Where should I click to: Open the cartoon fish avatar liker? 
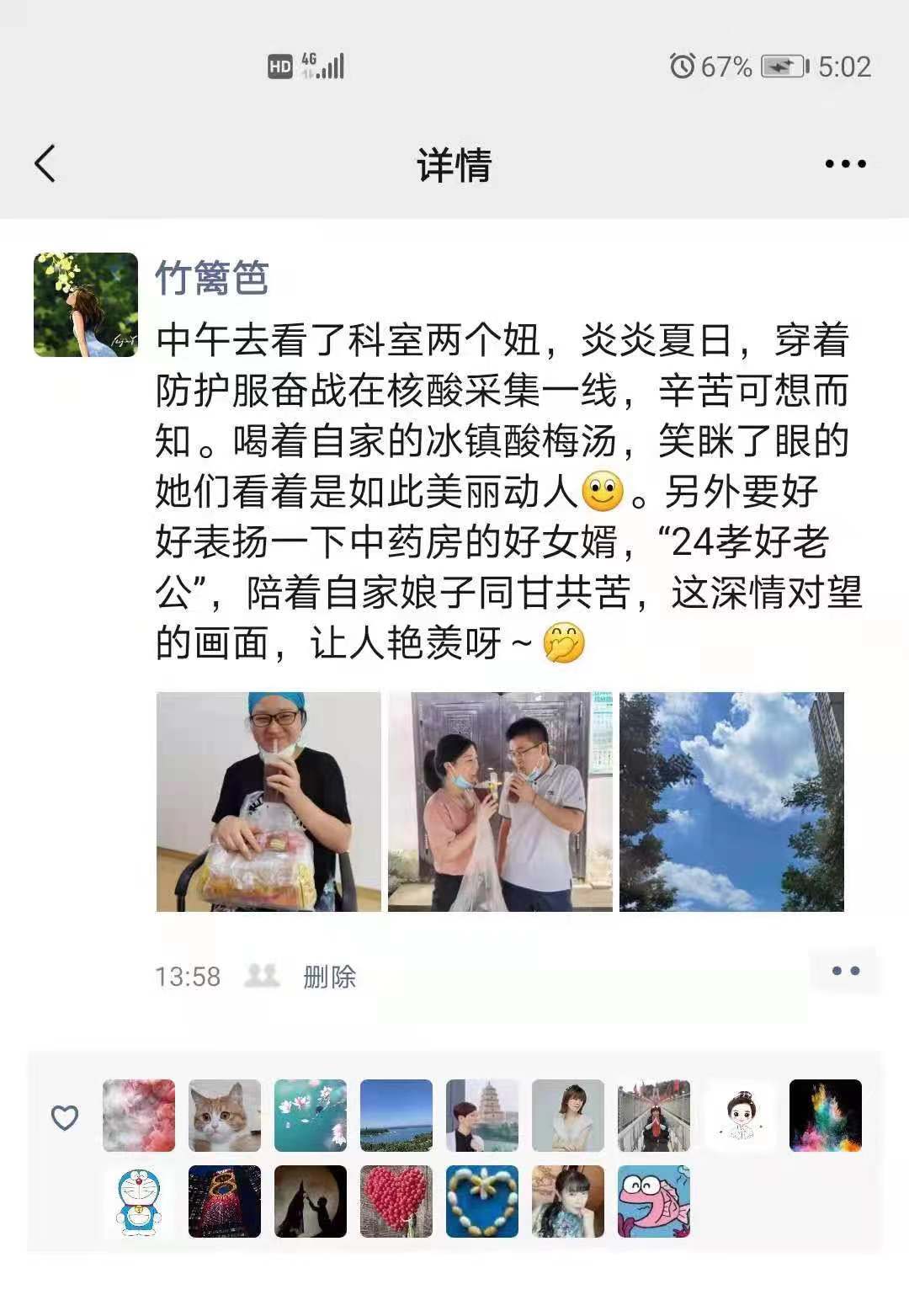(654, 1201)
